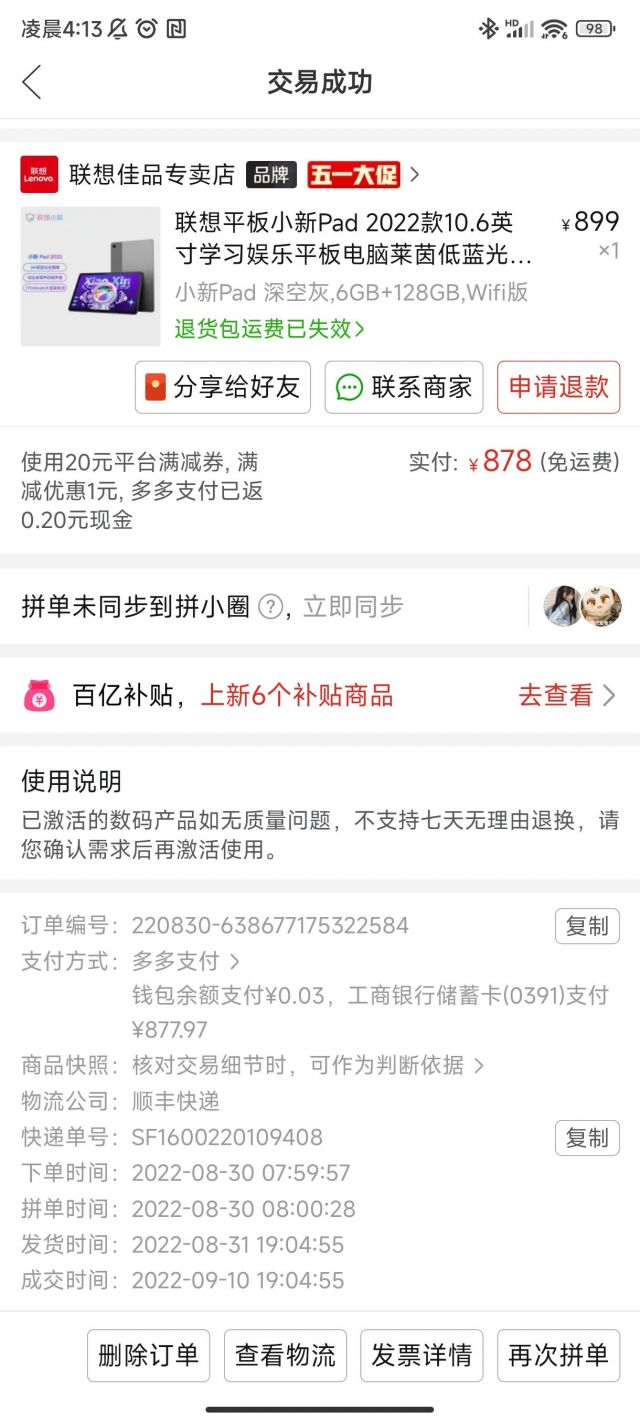The height and width of the screenshot is (1422, 640).
Task: Go back using the top-left arrow
Action: click(x=32, y=82)
